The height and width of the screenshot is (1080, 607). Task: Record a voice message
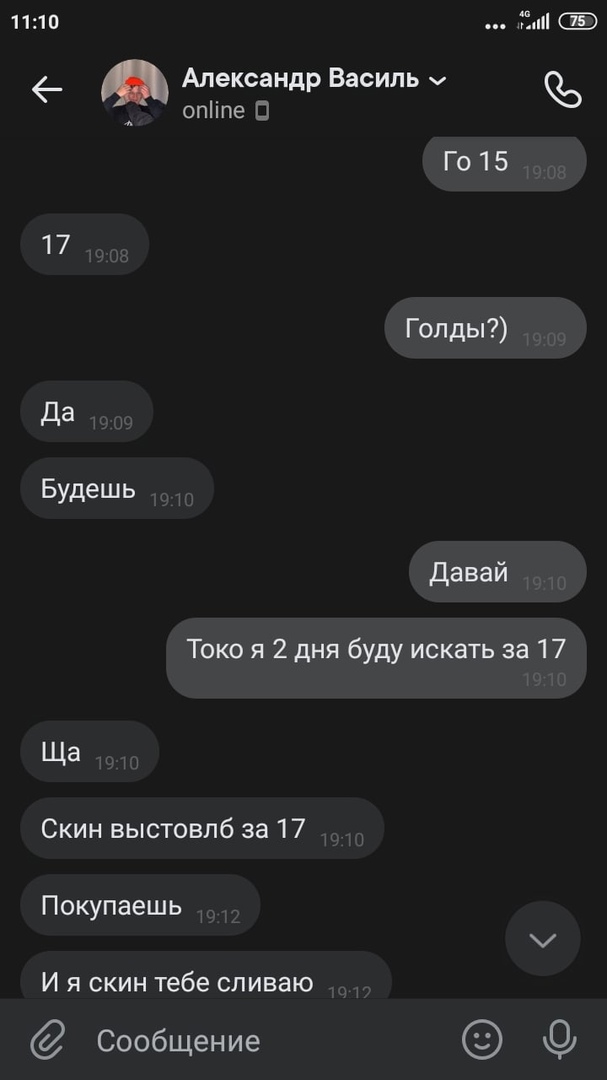[559, 1040]
